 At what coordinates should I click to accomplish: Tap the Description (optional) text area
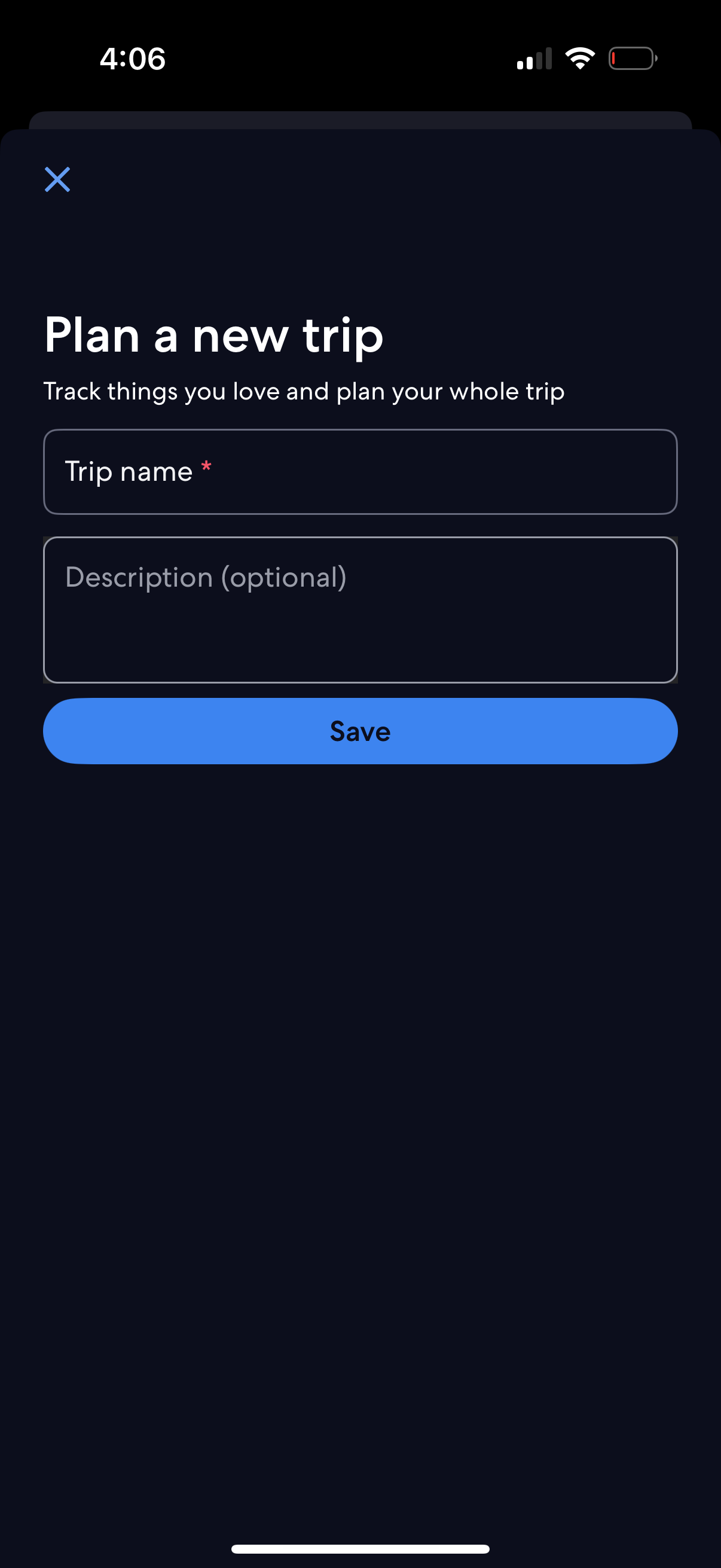coord(360,609)
